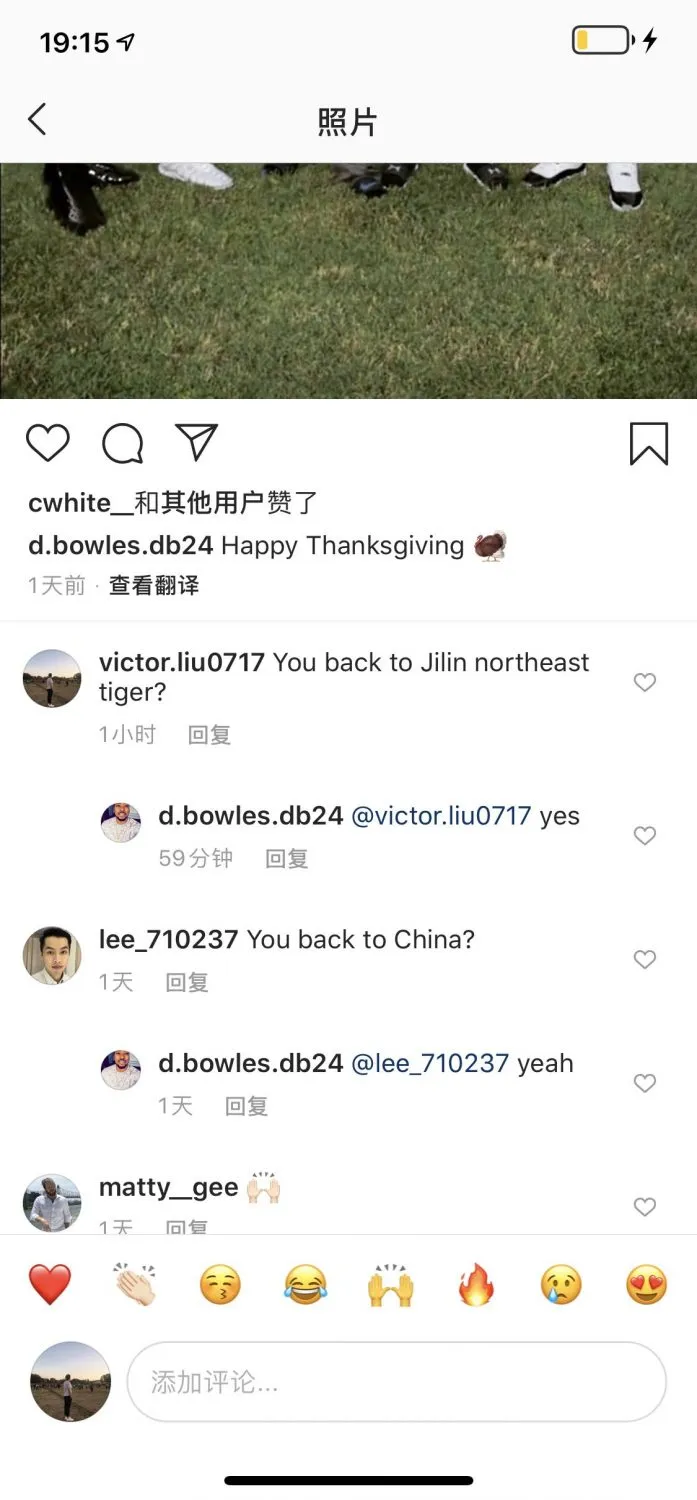The height and width of the screenshot is (1500, 697).
Task: Open the comment bubble under the photo
Action: (x=123, y=443)
